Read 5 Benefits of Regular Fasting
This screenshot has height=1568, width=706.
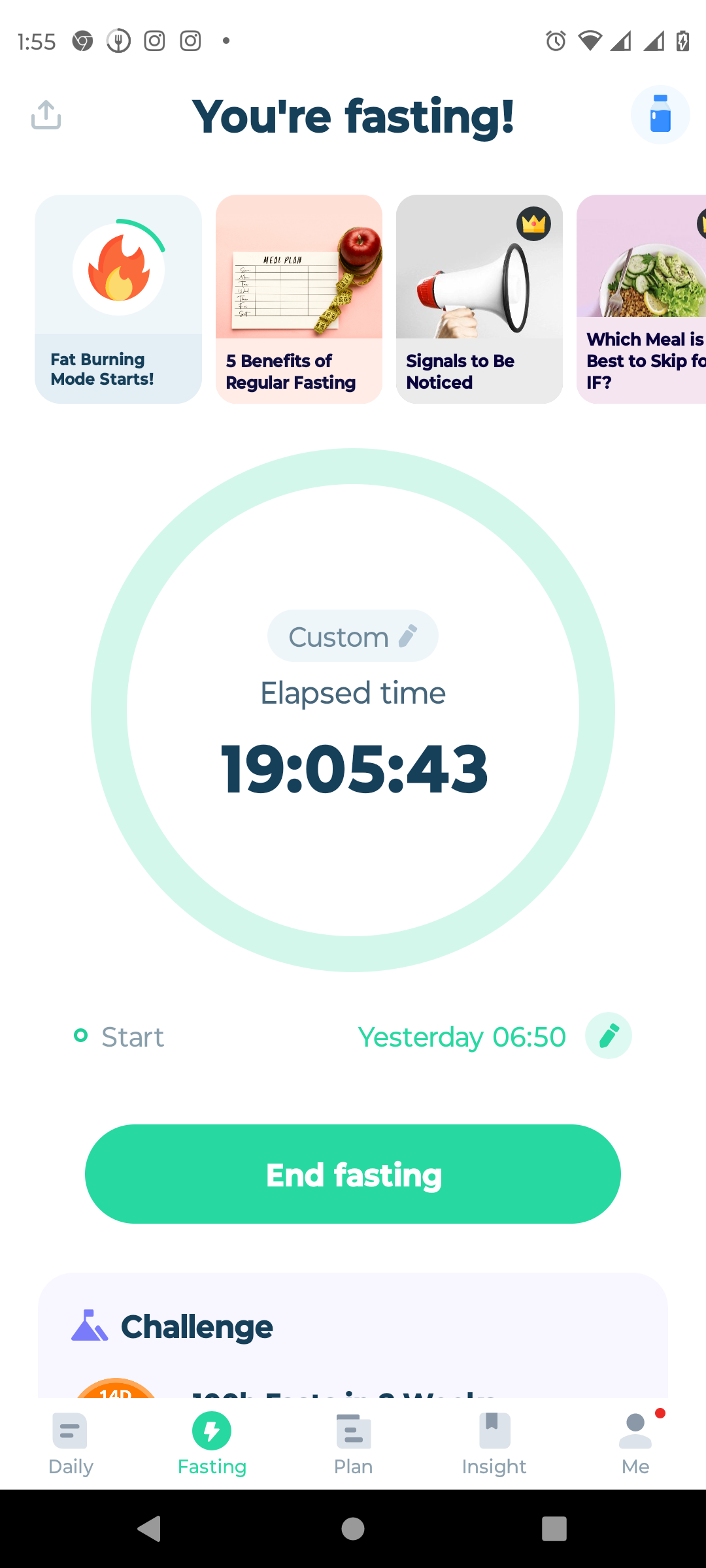(x=299, y=299)
